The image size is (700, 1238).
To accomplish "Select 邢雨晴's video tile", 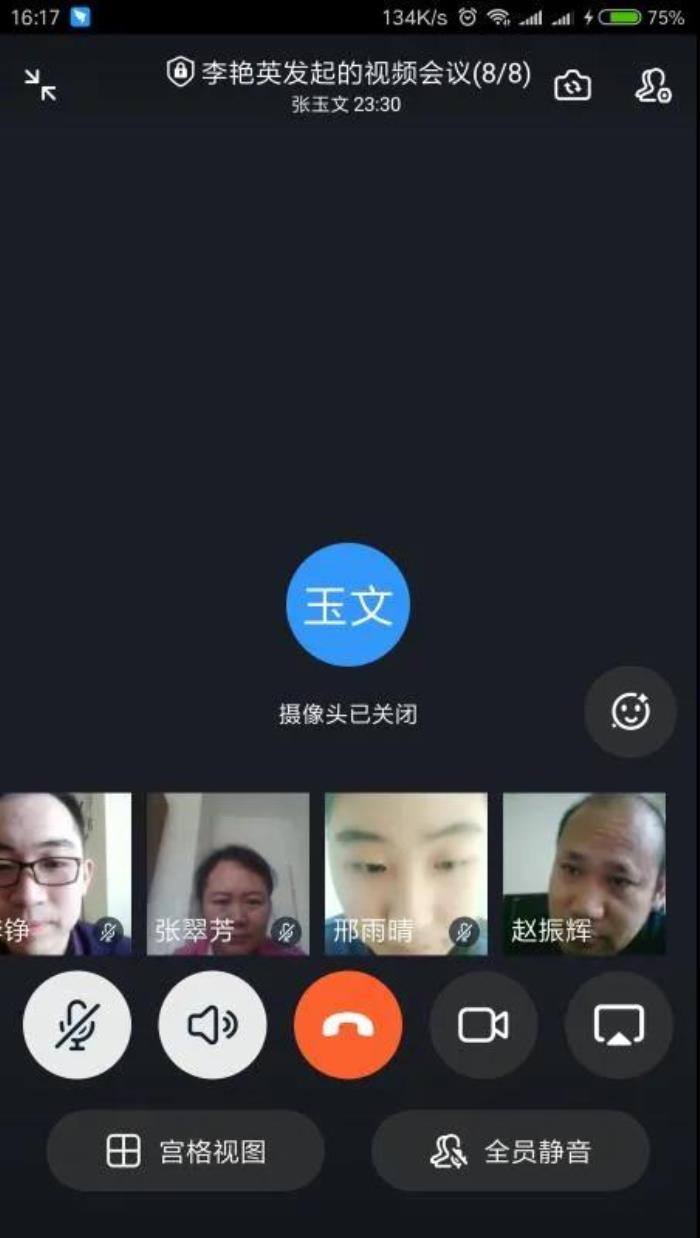I will click(406, 874).
